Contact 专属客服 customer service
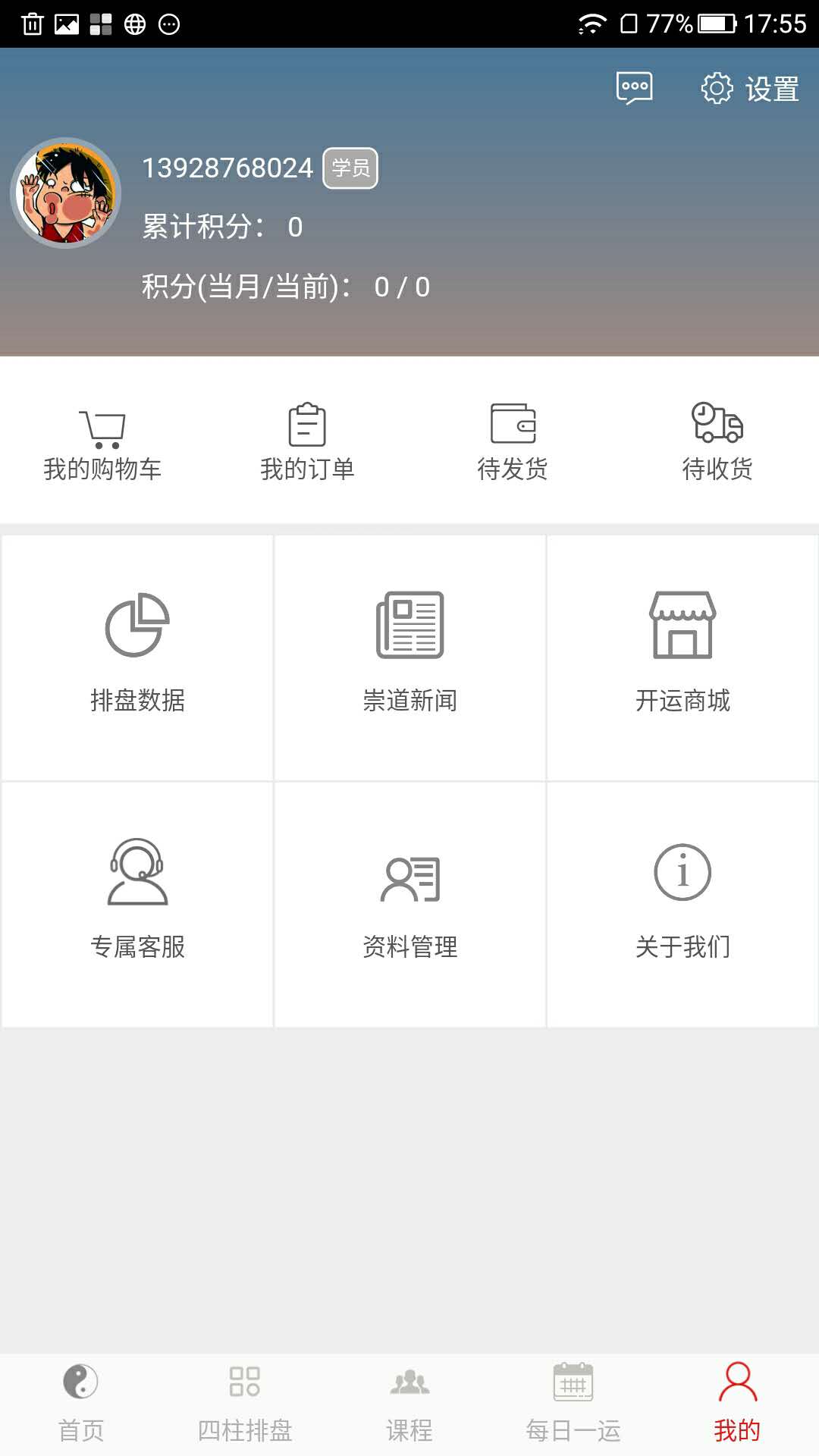 click(137, 902)
